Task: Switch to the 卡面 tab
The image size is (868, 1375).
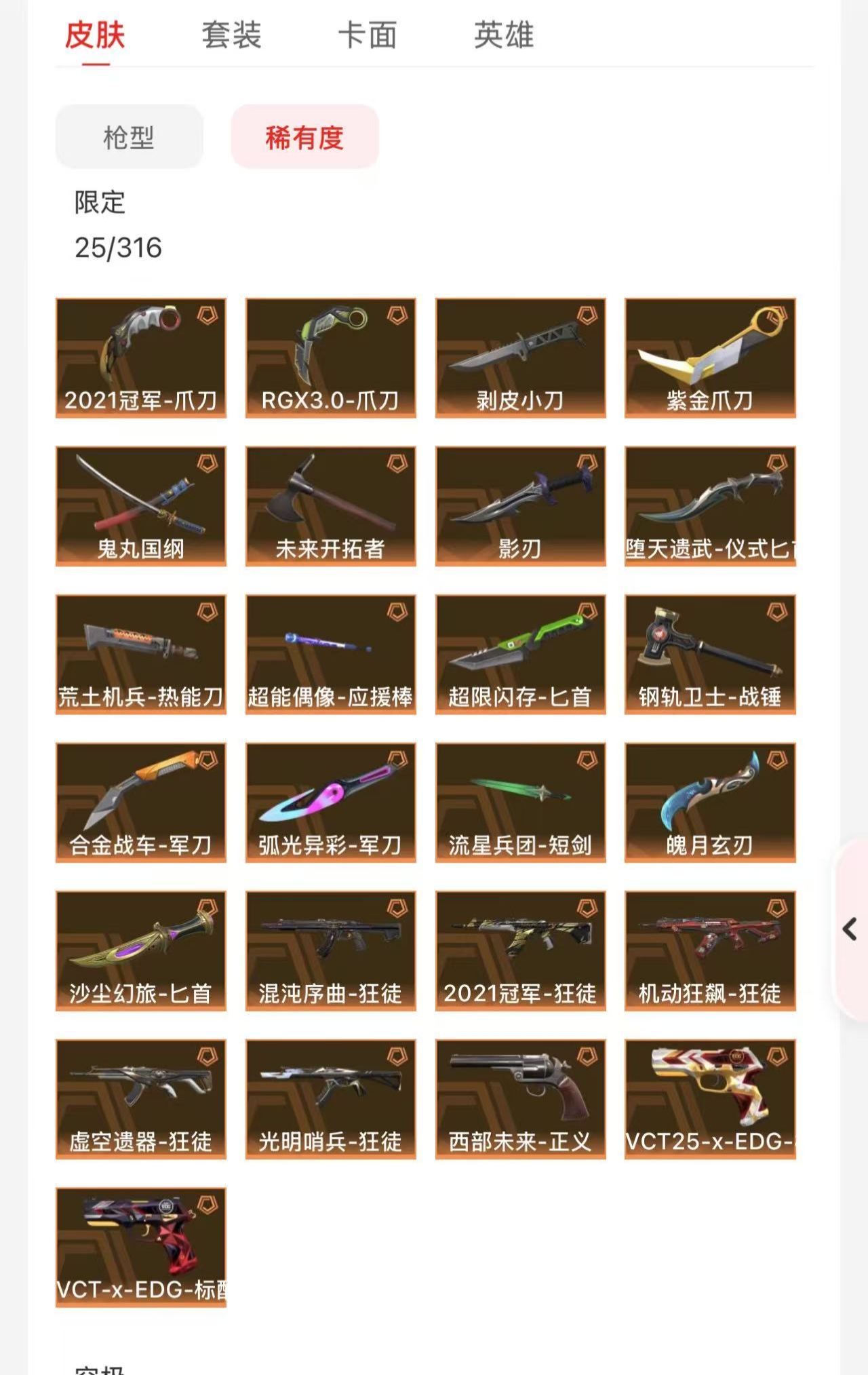Action: 368,35
